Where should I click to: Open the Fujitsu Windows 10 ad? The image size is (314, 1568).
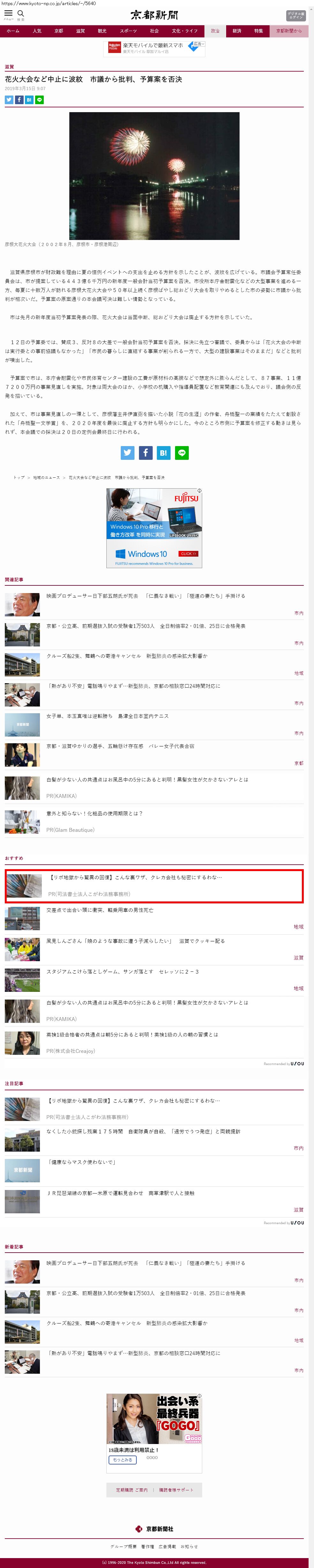[x=154, y=528]
